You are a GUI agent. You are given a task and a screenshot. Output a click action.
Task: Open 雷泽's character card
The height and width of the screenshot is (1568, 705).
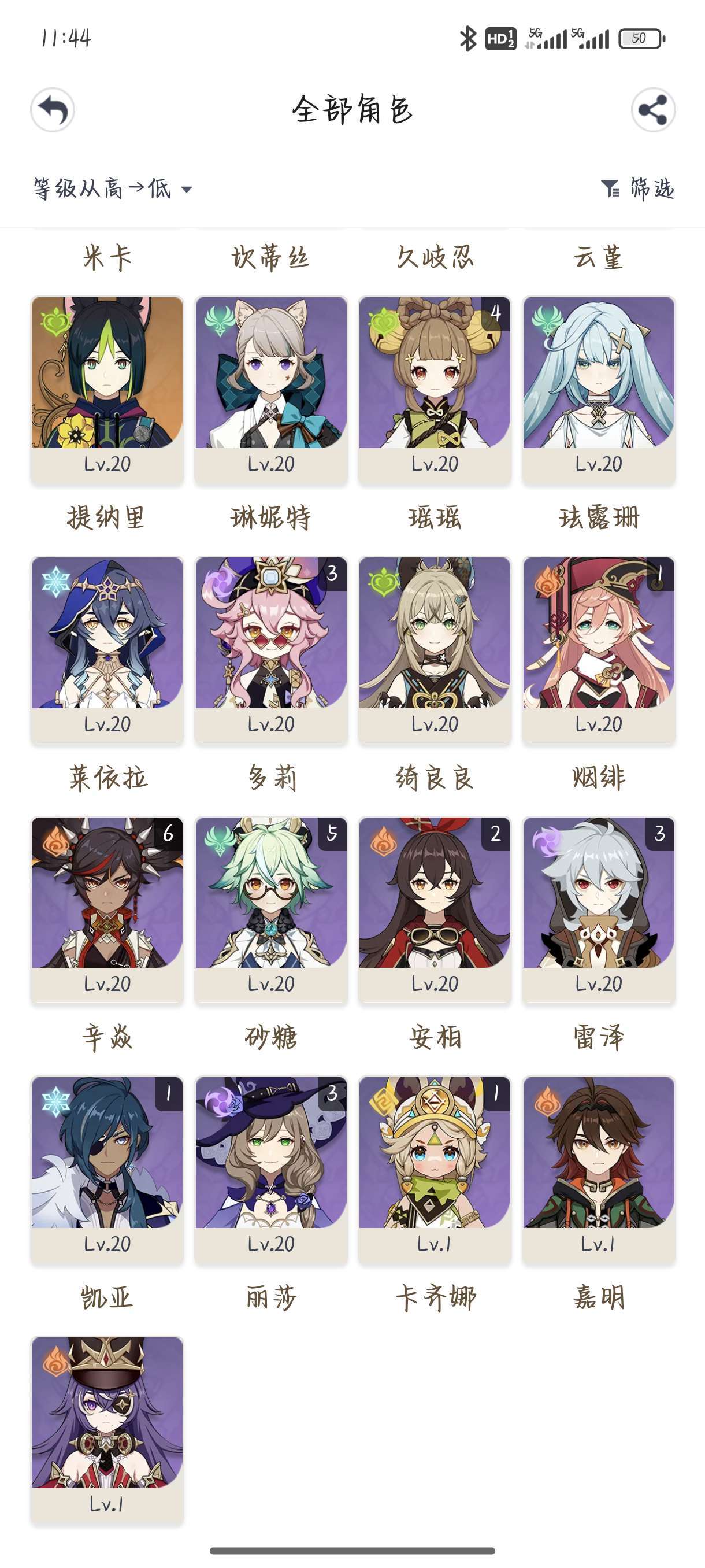[x=599, y=911]
